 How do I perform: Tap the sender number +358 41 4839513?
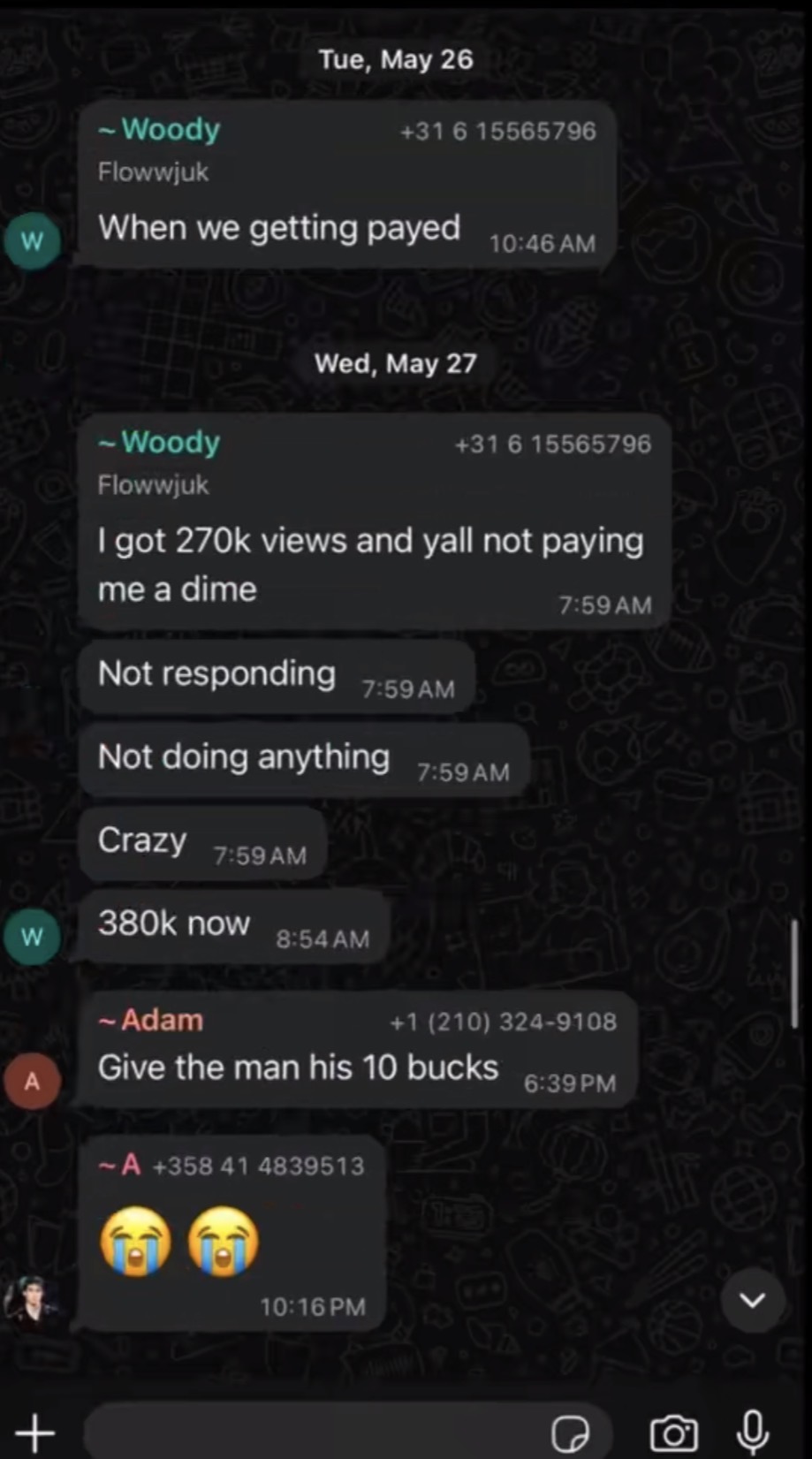point(258,1166)
